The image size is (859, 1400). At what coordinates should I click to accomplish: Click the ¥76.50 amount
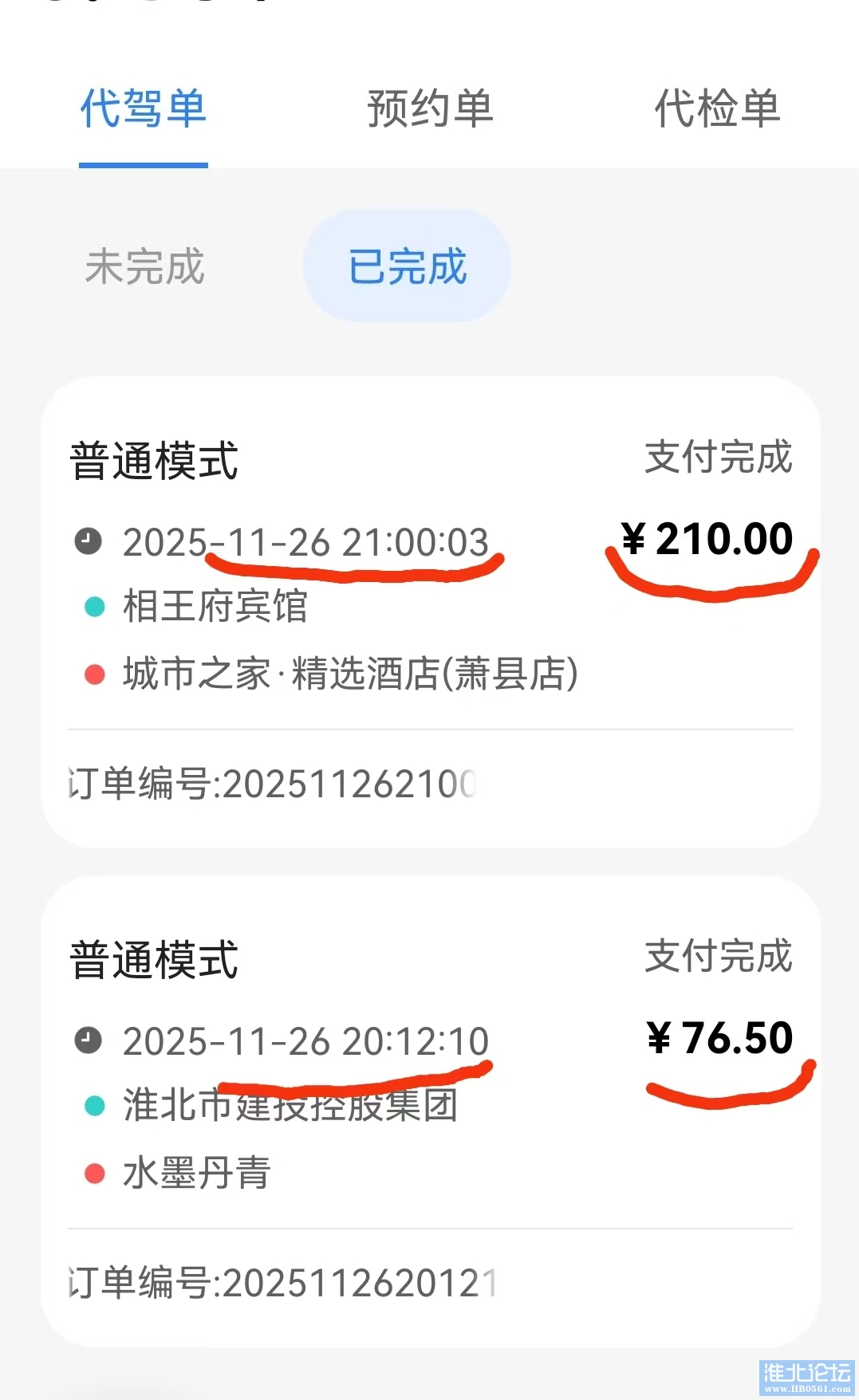pyautogui.click(x=720, y=1037)
